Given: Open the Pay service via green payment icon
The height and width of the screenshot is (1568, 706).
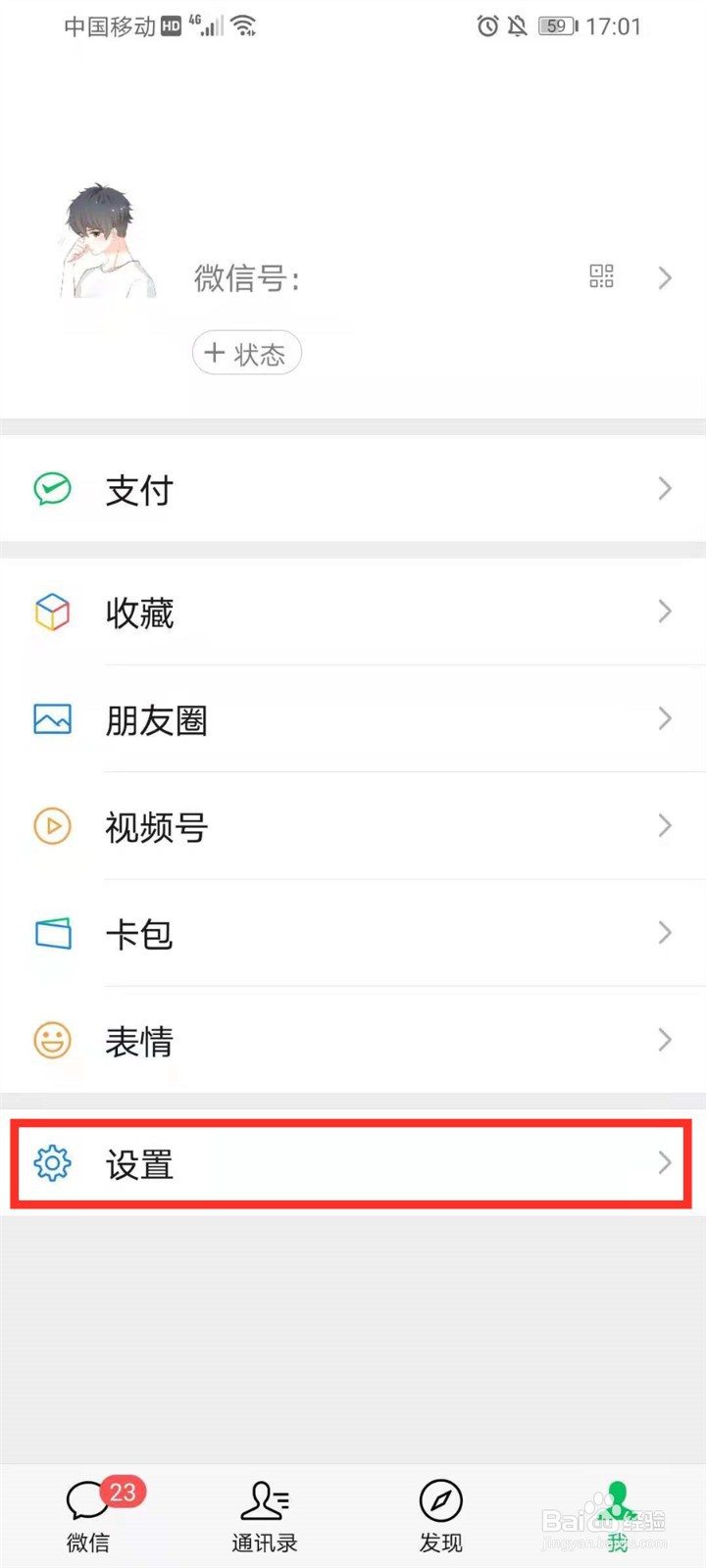Looking at the screenshot, I should (x=53, y=488).
